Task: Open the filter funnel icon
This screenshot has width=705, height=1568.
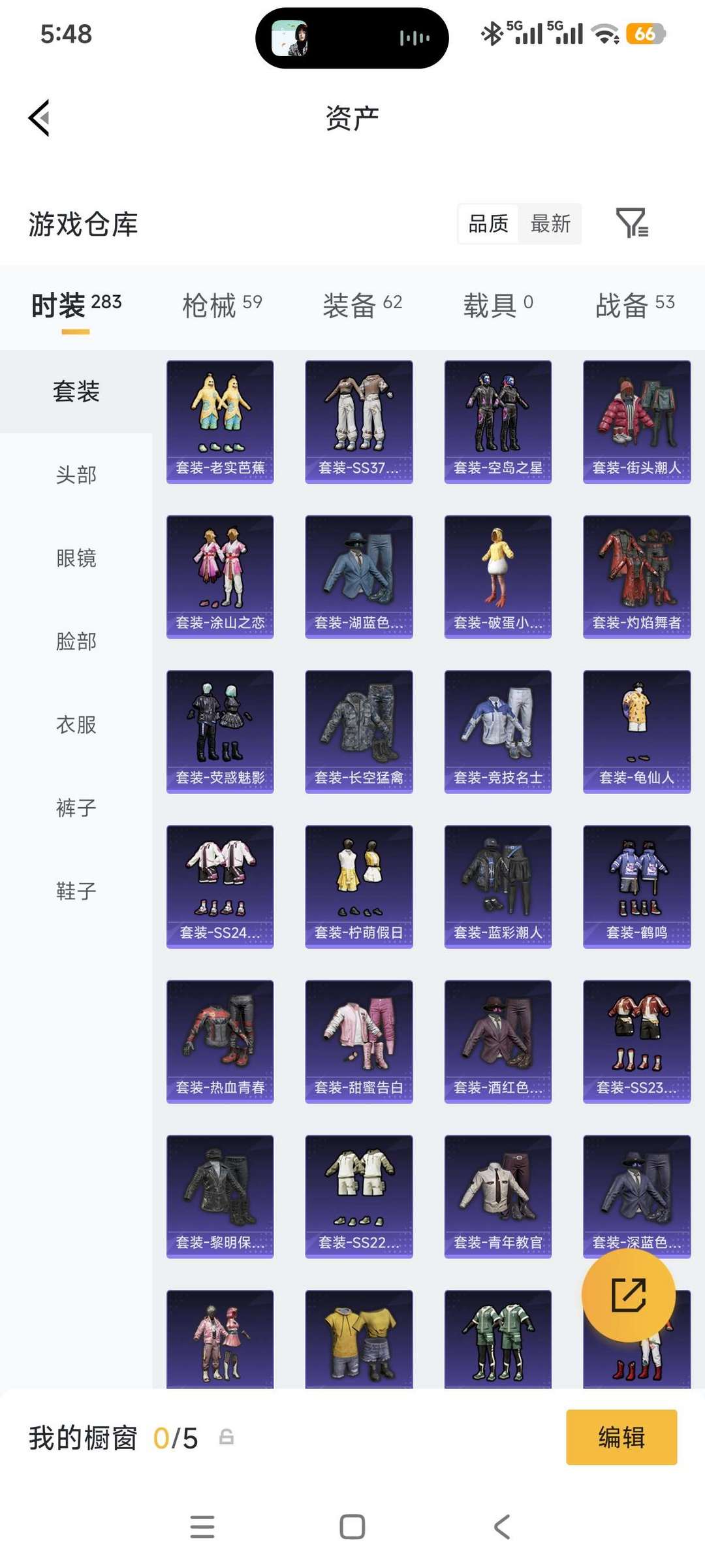Action: [x=633, y=224]
